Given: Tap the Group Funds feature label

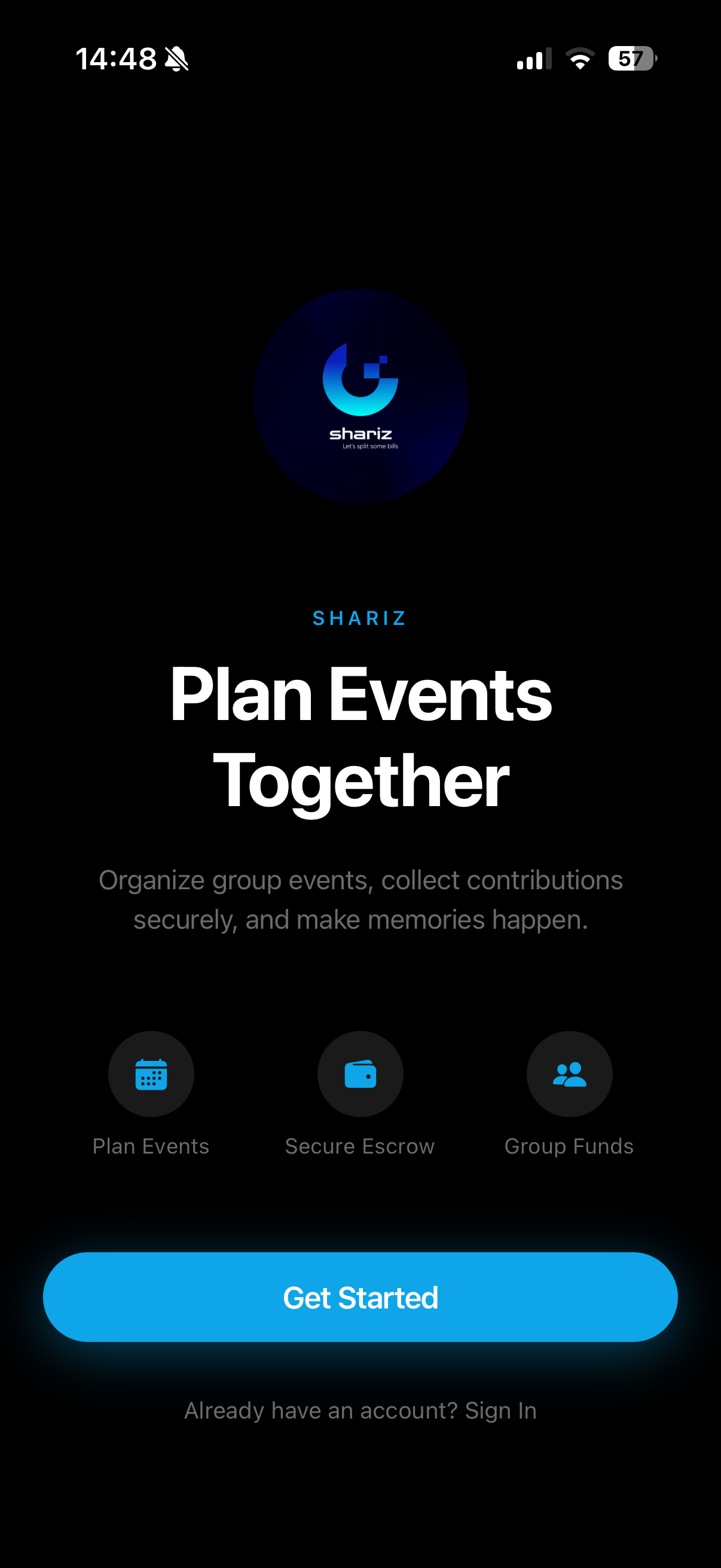Looking at the screenshot, I should click(569, 1146).
